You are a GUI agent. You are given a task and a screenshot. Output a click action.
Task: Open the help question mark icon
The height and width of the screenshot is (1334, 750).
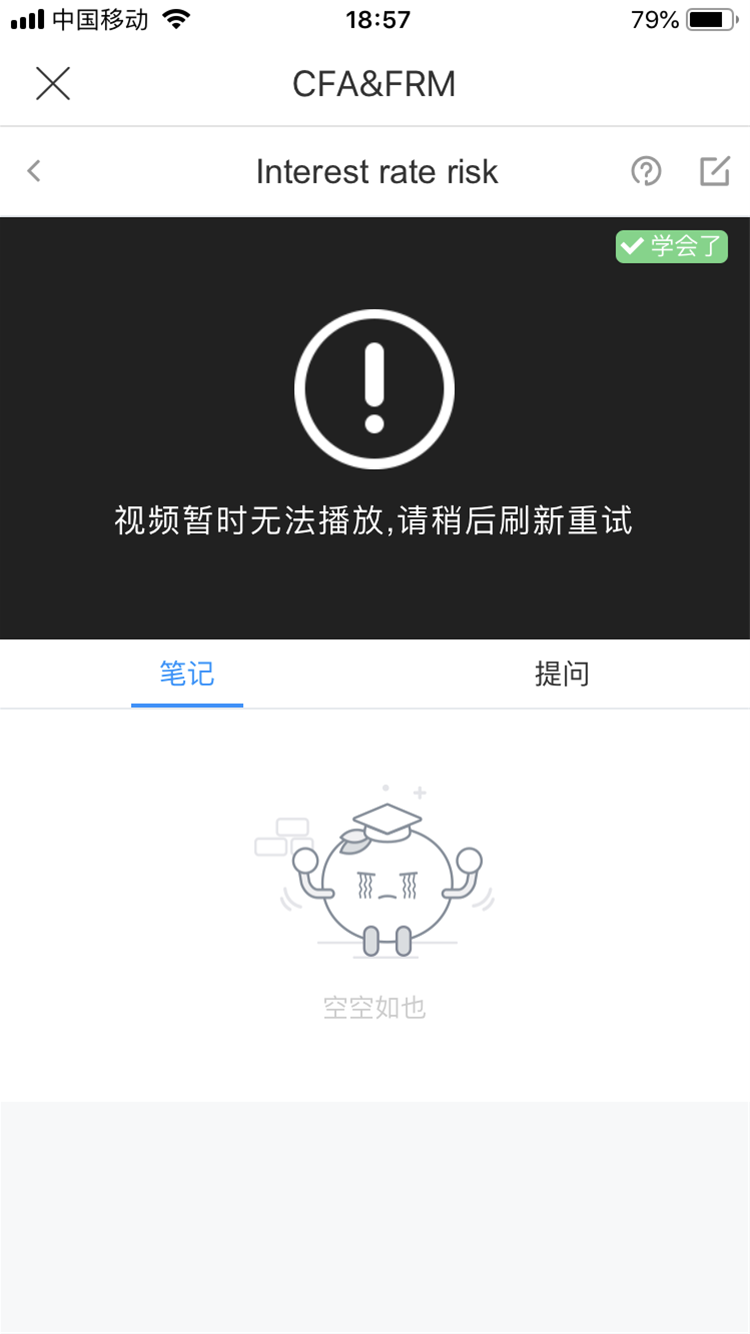tap(646, 171)
